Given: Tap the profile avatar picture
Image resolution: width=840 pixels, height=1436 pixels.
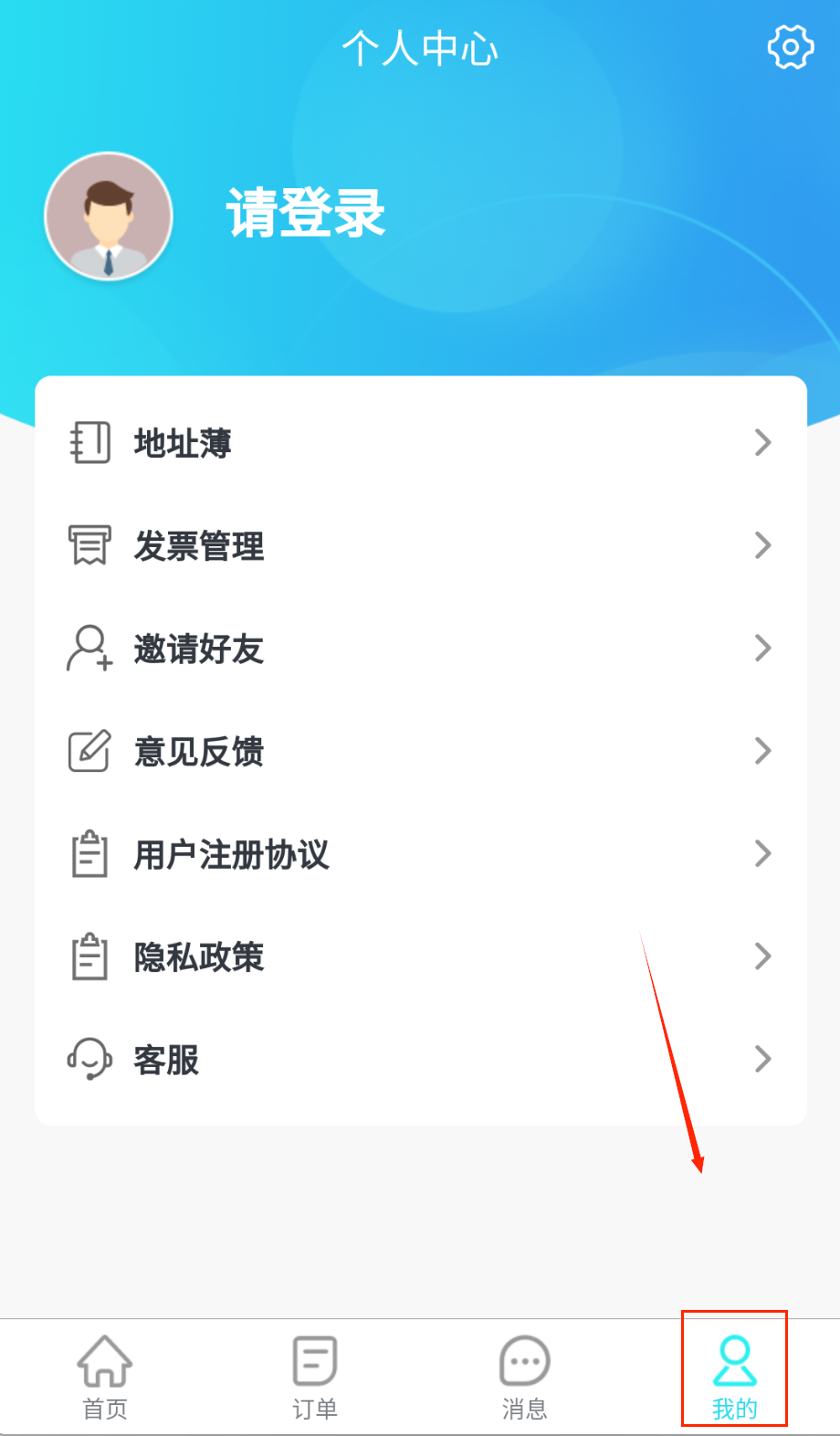Looking at the screenshot, I should pyautogui.click(x=109, y=216).
